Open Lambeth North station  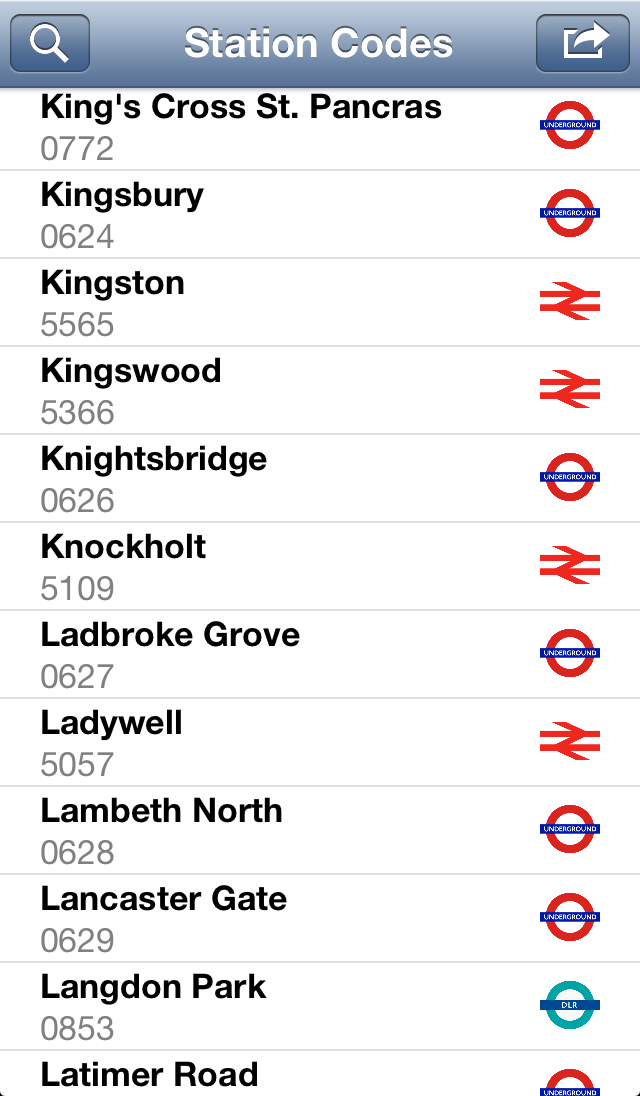click(x=320, y=831)
